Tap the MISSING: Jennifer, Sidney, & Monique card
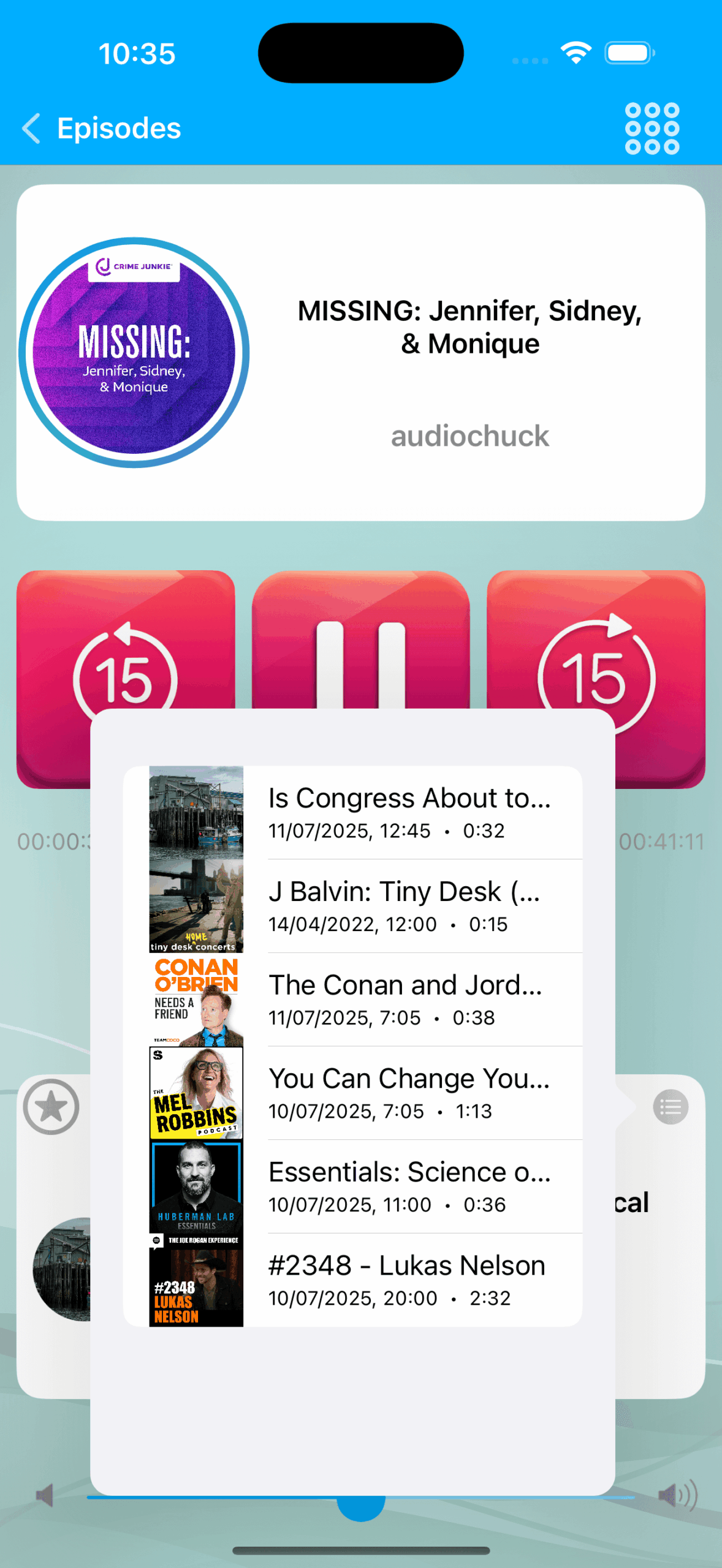 coord(360,353)
